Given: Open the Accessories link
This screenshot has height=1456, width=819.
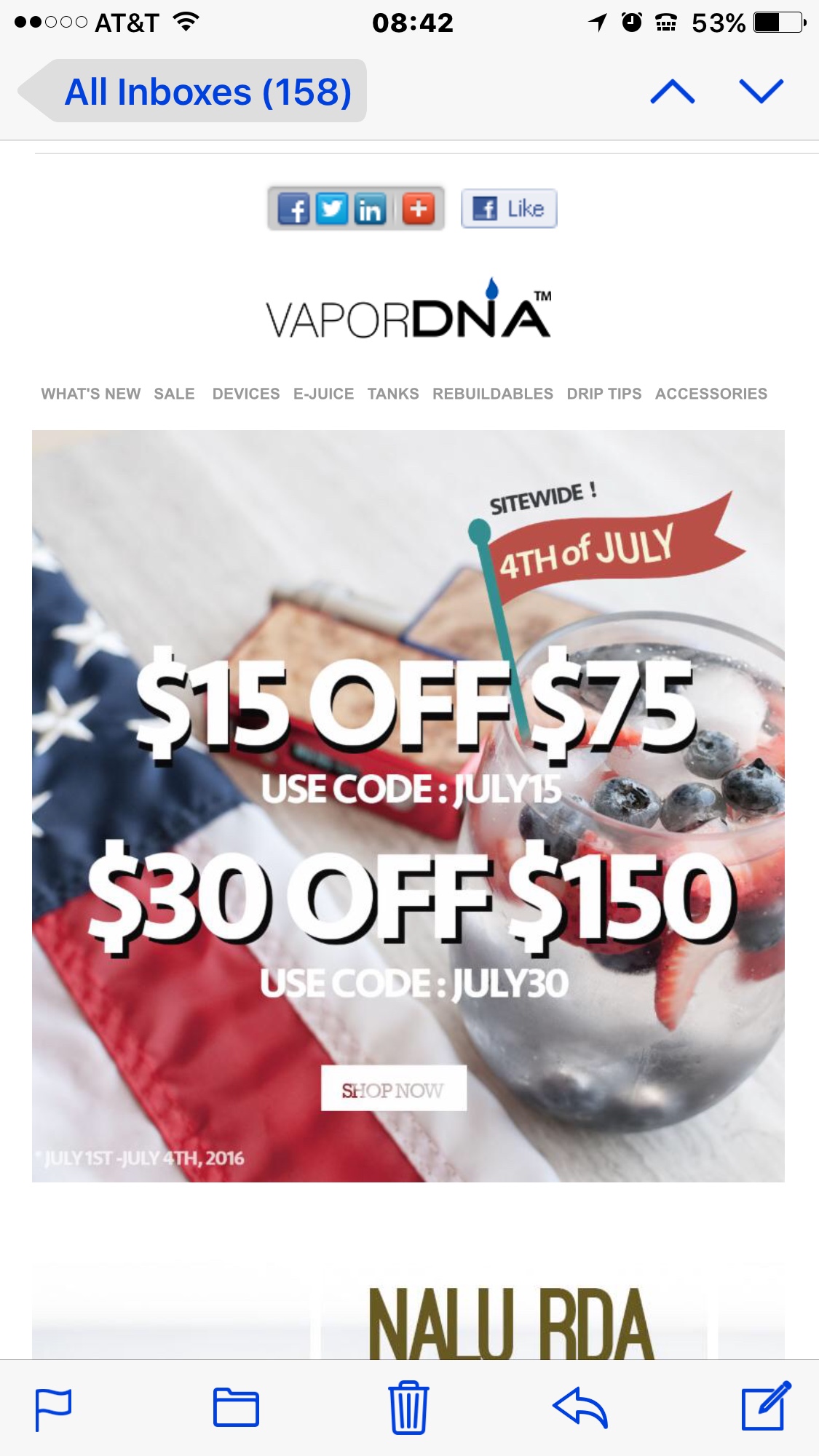Looking at the screenshot, I should click(711, 394).
